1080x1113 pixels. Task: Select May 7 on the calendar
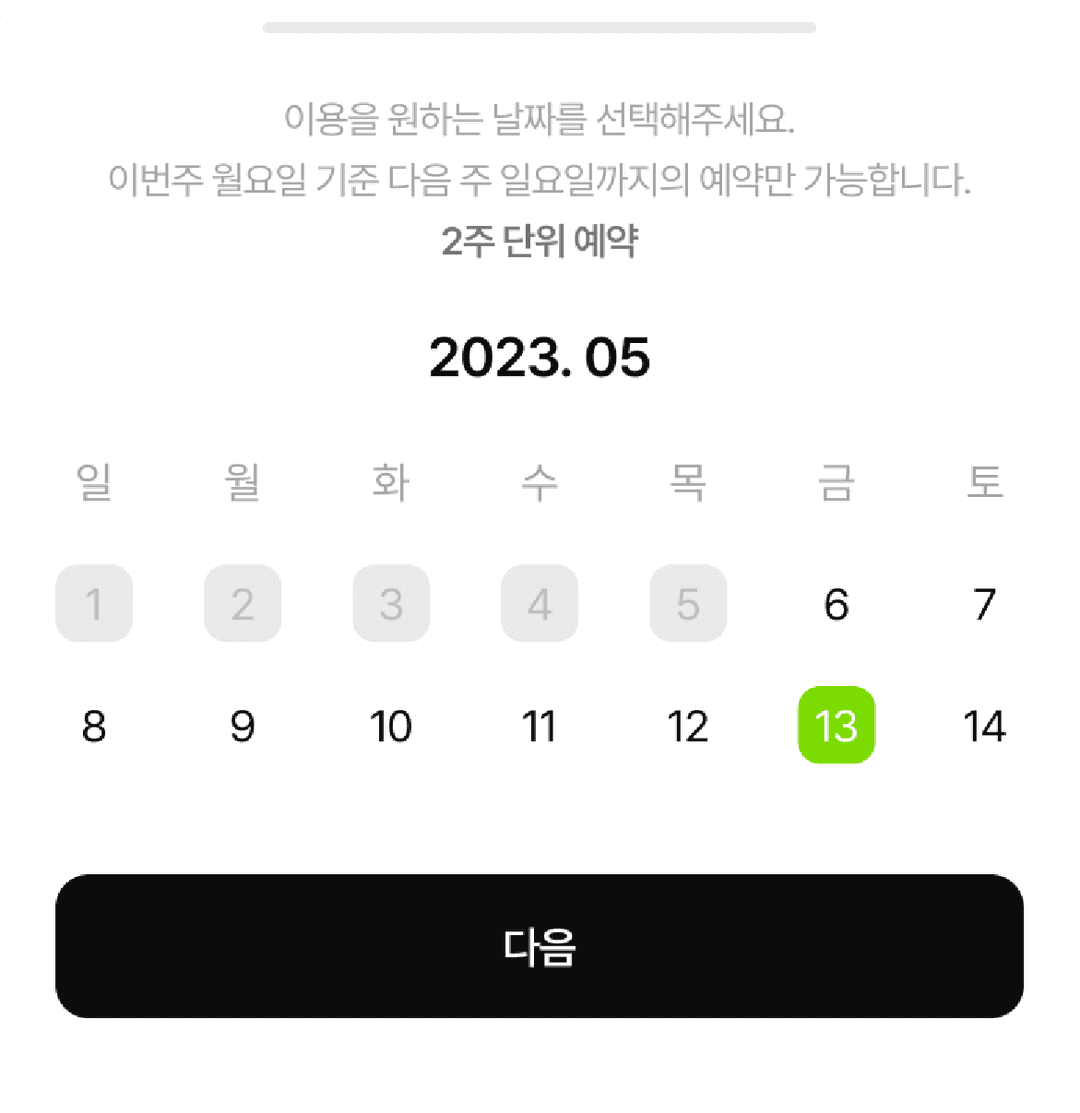coord(985,603)
